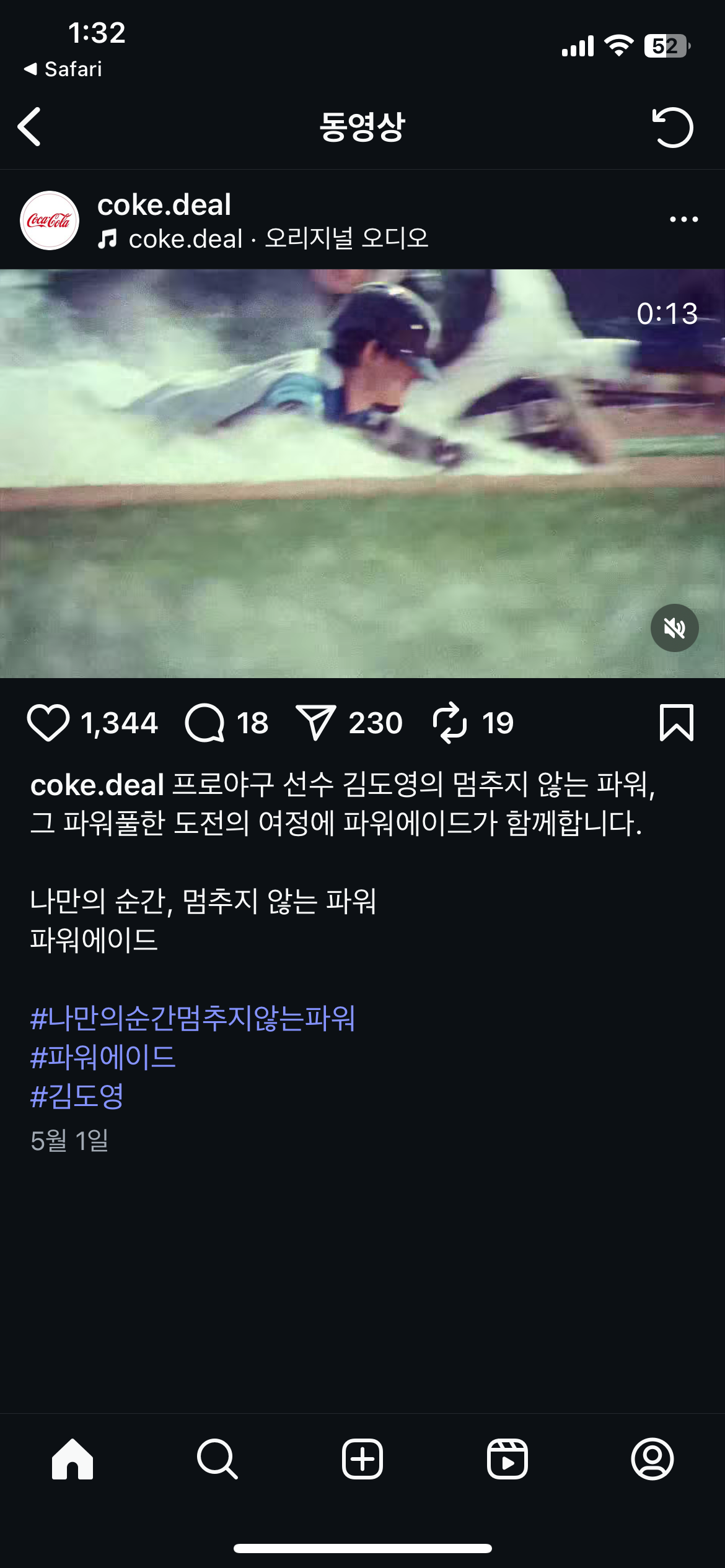This screenshot has height=1568, width=725.
Task: Create a new post
Action: click(x=362, y=1459)
